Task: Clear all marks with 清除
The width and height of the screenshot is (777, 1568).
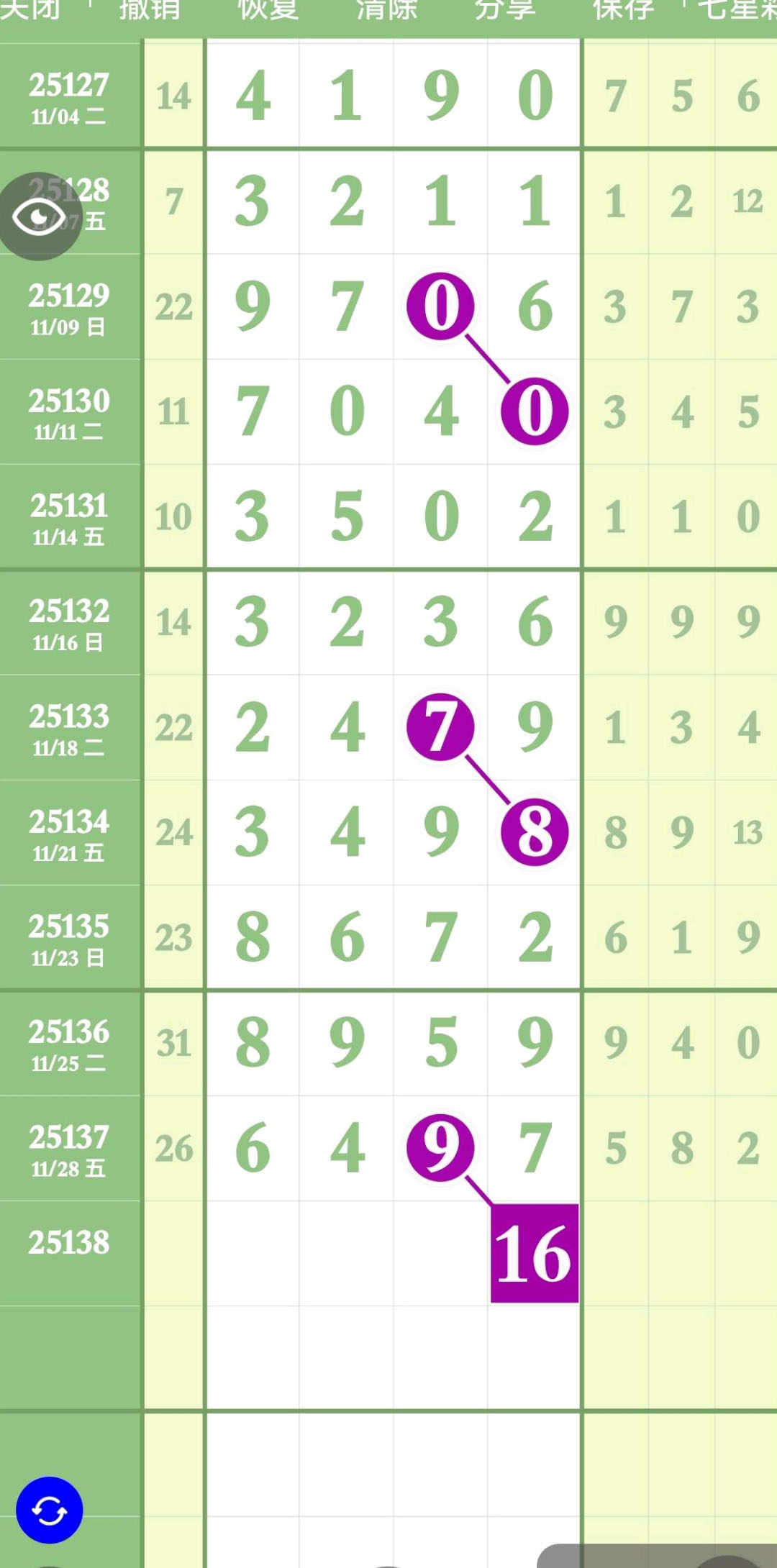Action: (x=386, y=10)
